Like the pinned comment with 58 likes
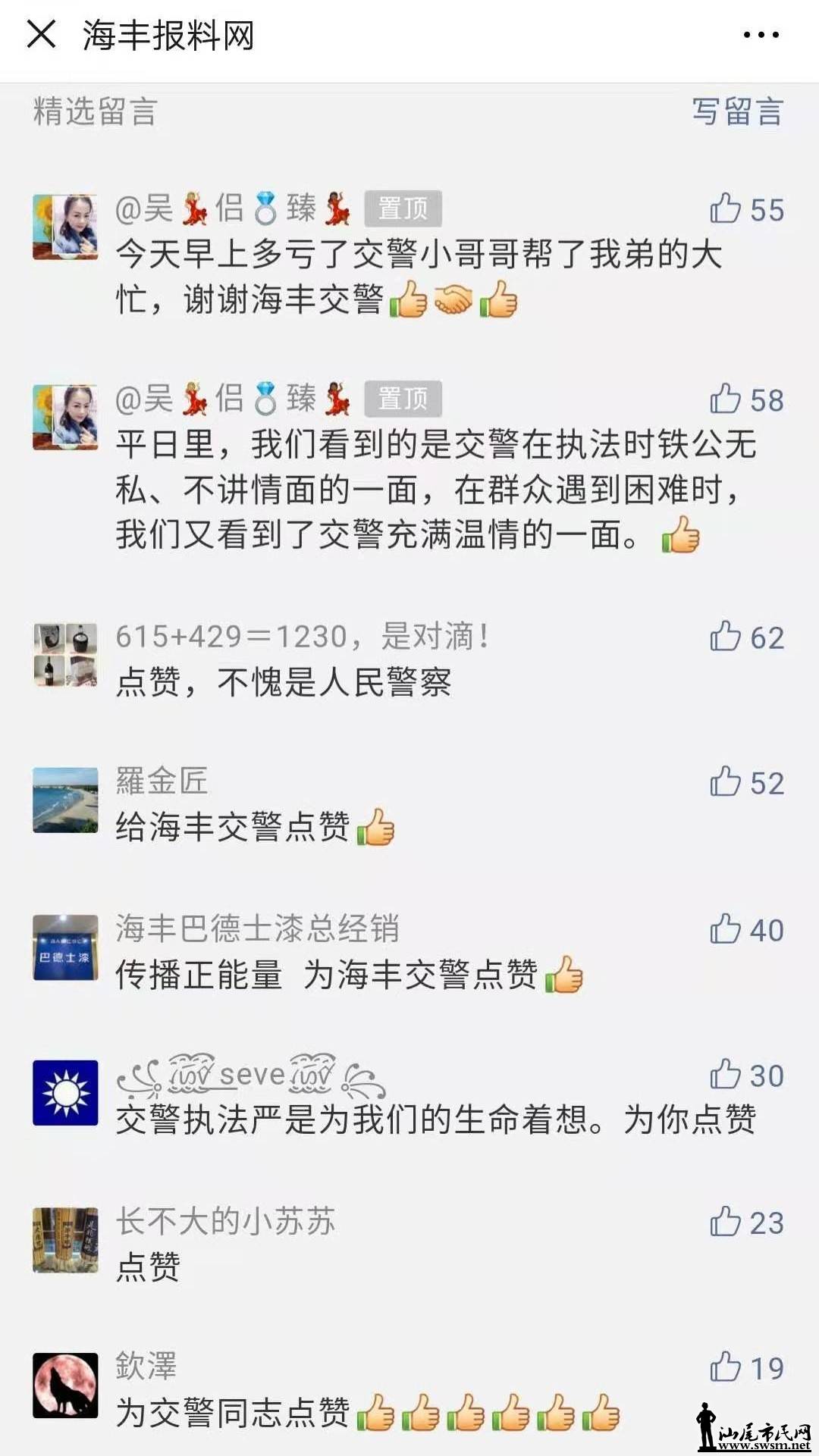819x1456 pixels. tap(726, 399)
